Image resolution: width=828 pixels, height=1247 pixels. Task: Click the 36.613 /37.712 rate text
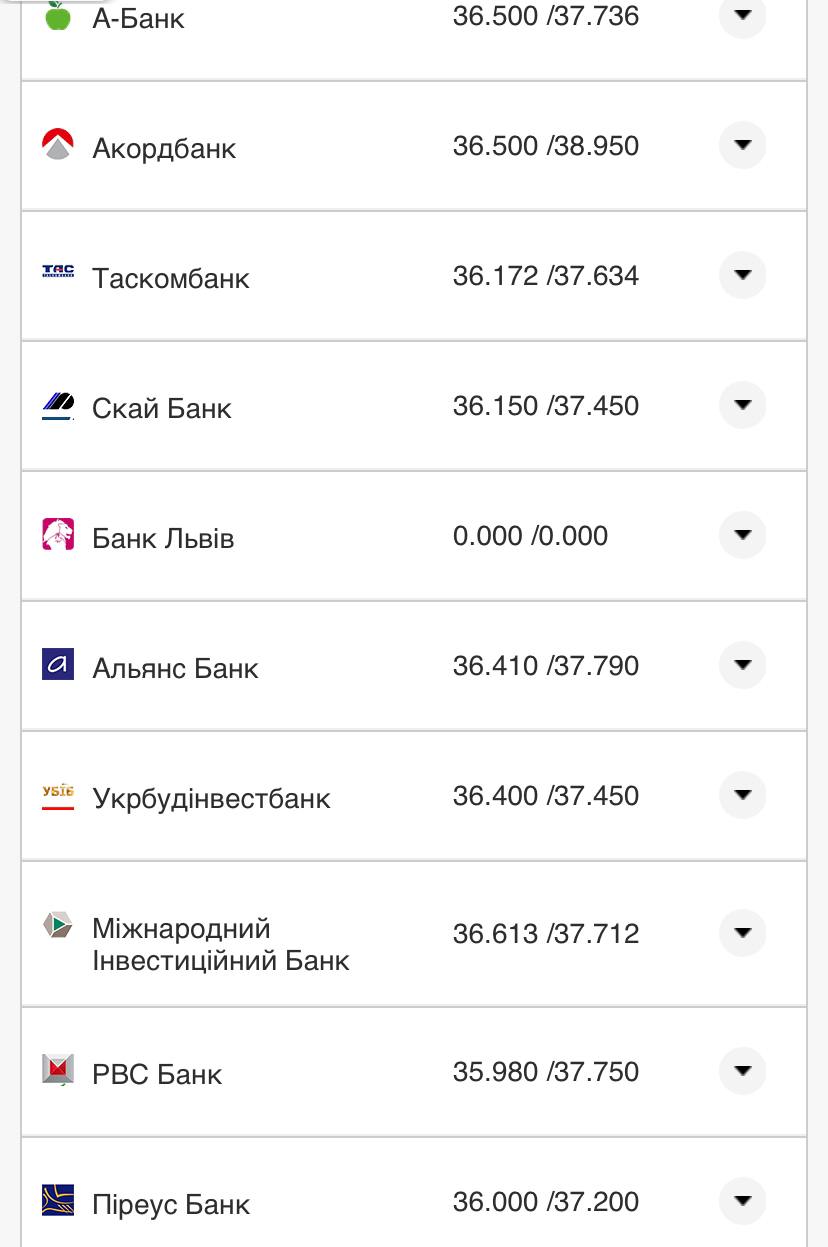click(546, 933)
